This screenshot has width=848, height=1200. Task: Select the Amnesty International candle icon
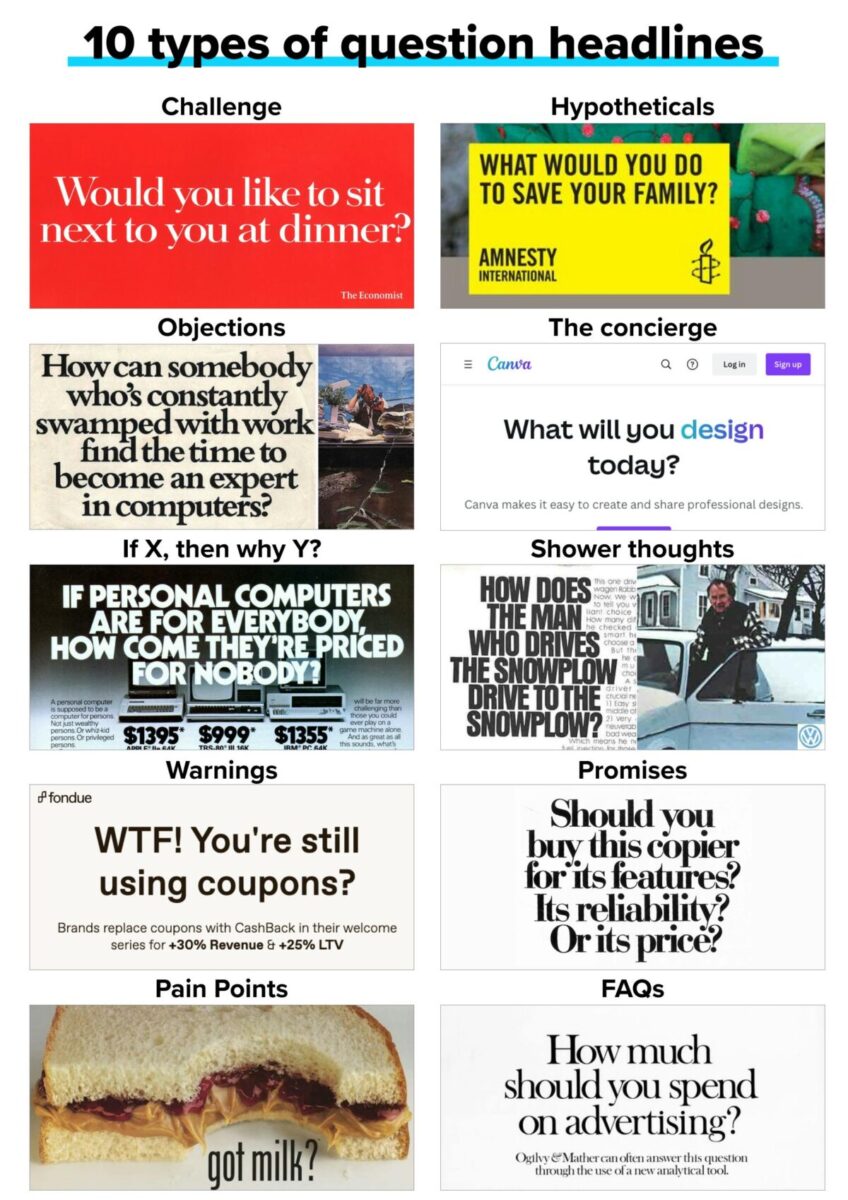[x=706, y=263]
